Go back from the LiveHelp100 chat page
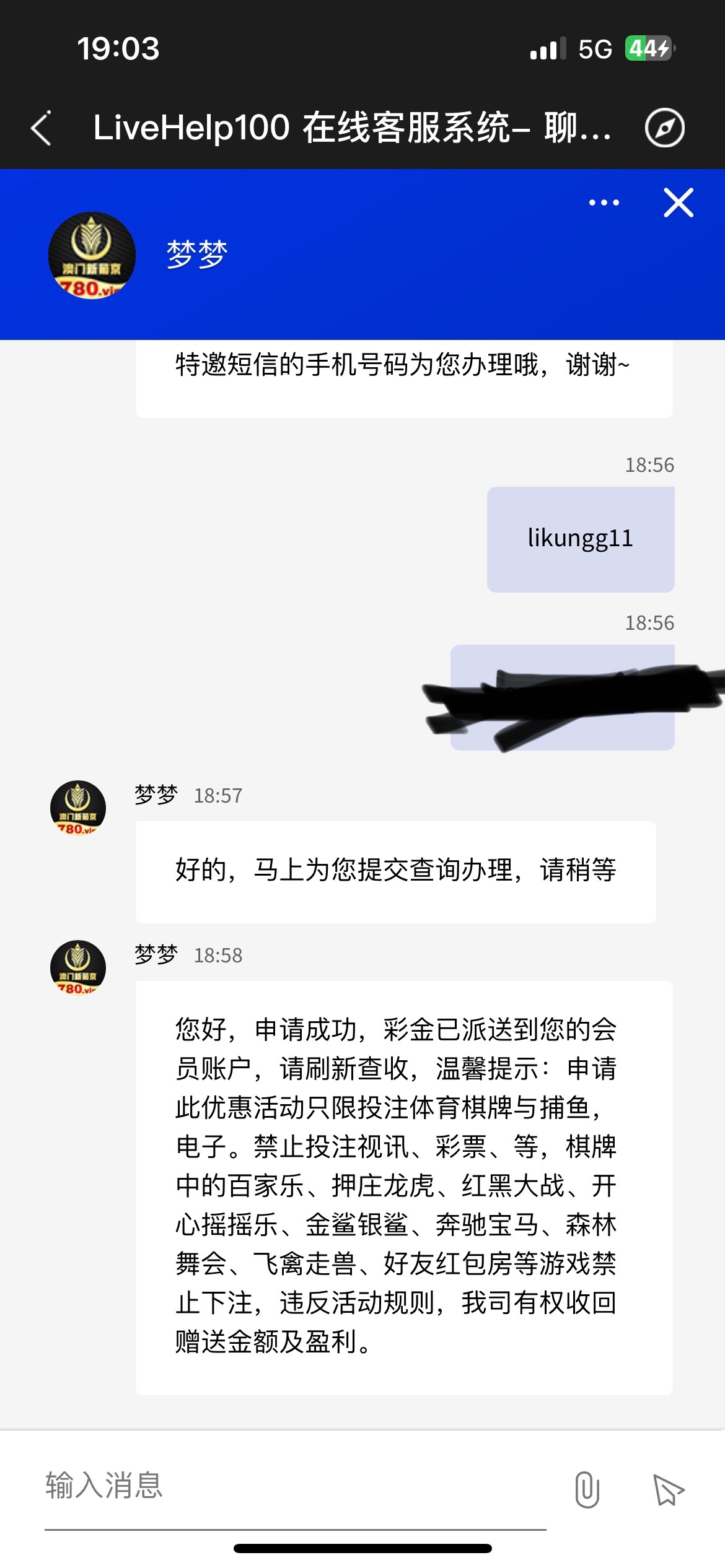 coord(41,128)
